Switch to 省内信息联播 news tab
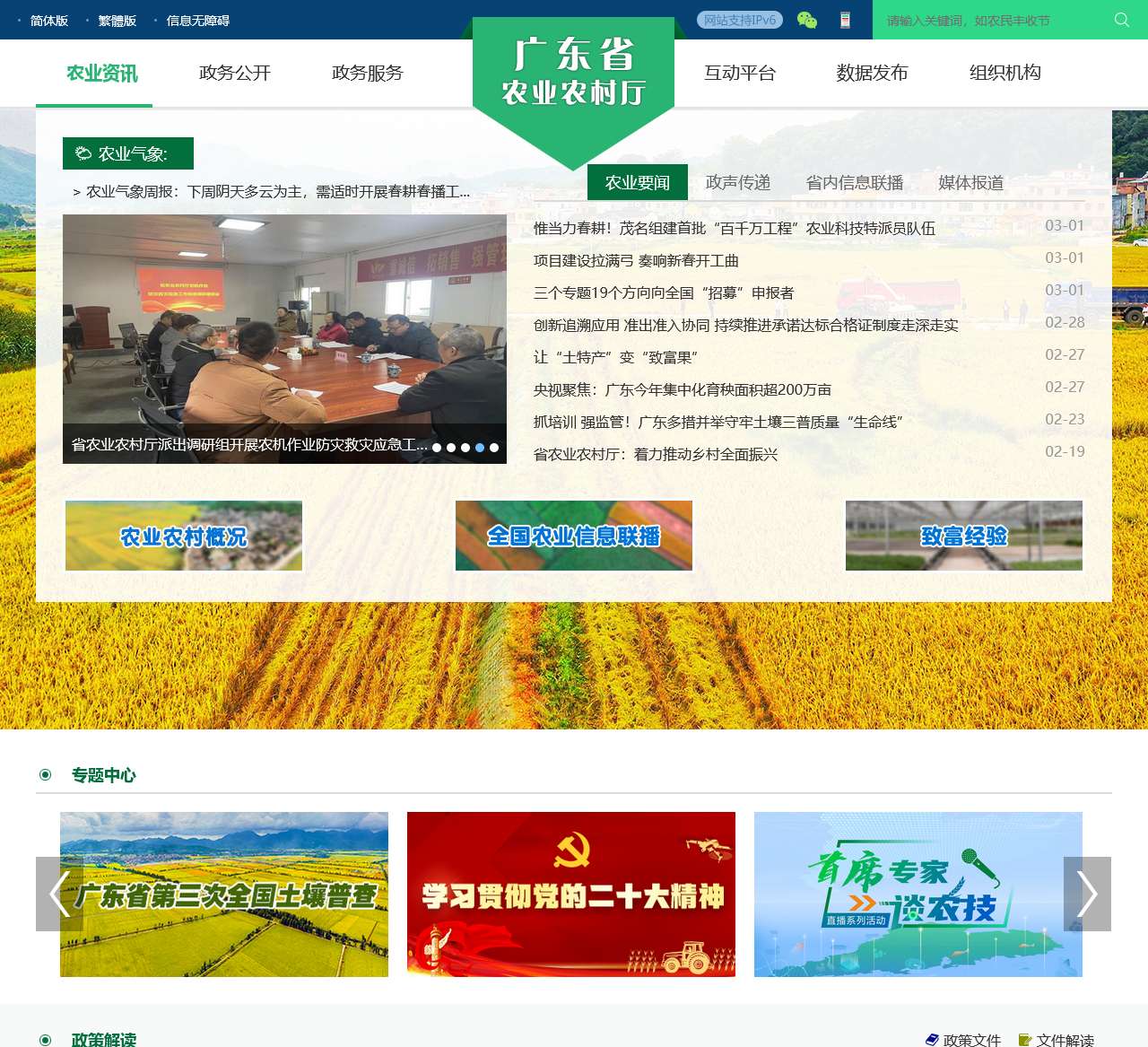Image resolution: width=1148 pixels, height=1047 pixels. coord(855,183)
